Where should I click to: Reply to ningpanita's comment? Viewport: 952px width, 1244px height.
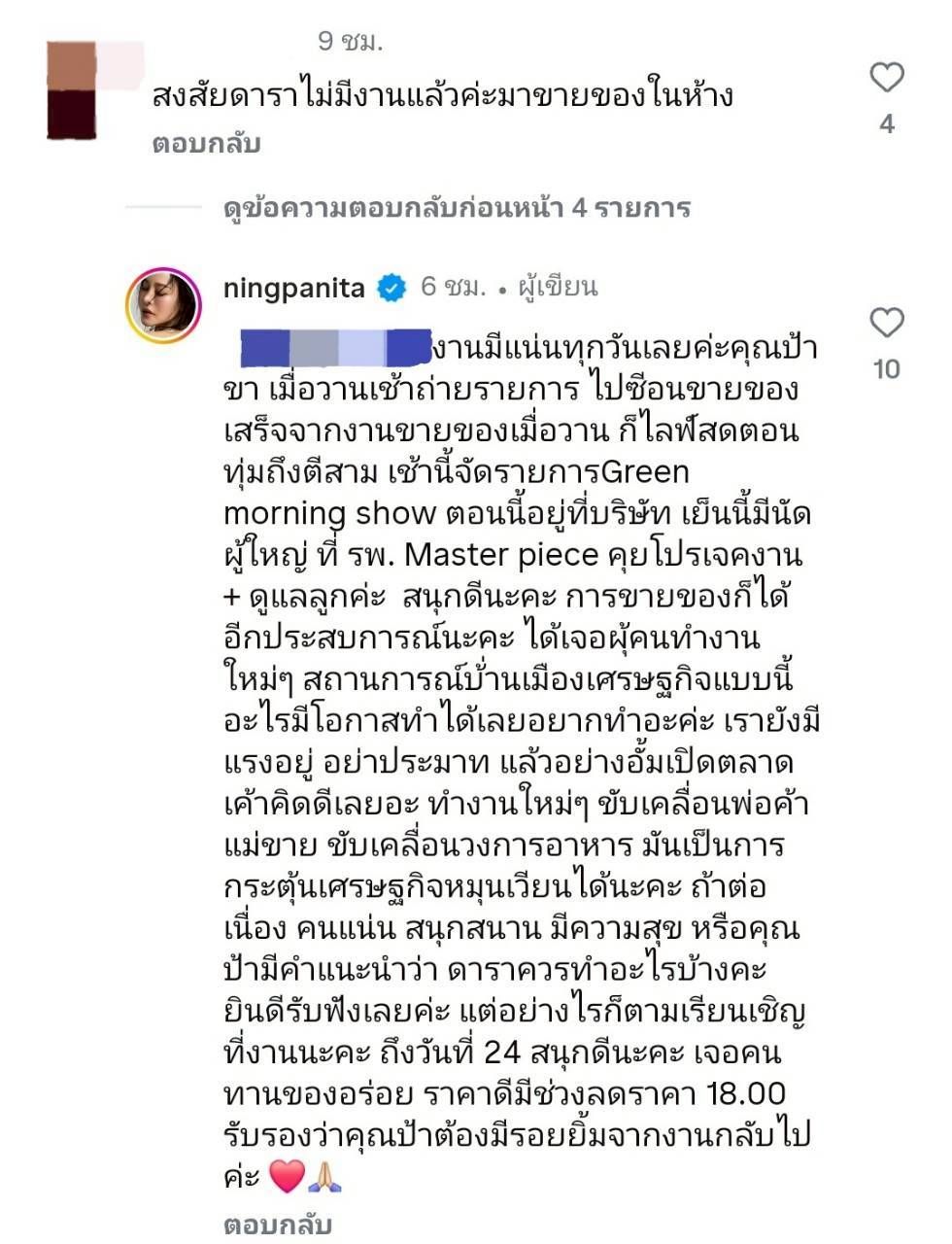point(278,1225)
